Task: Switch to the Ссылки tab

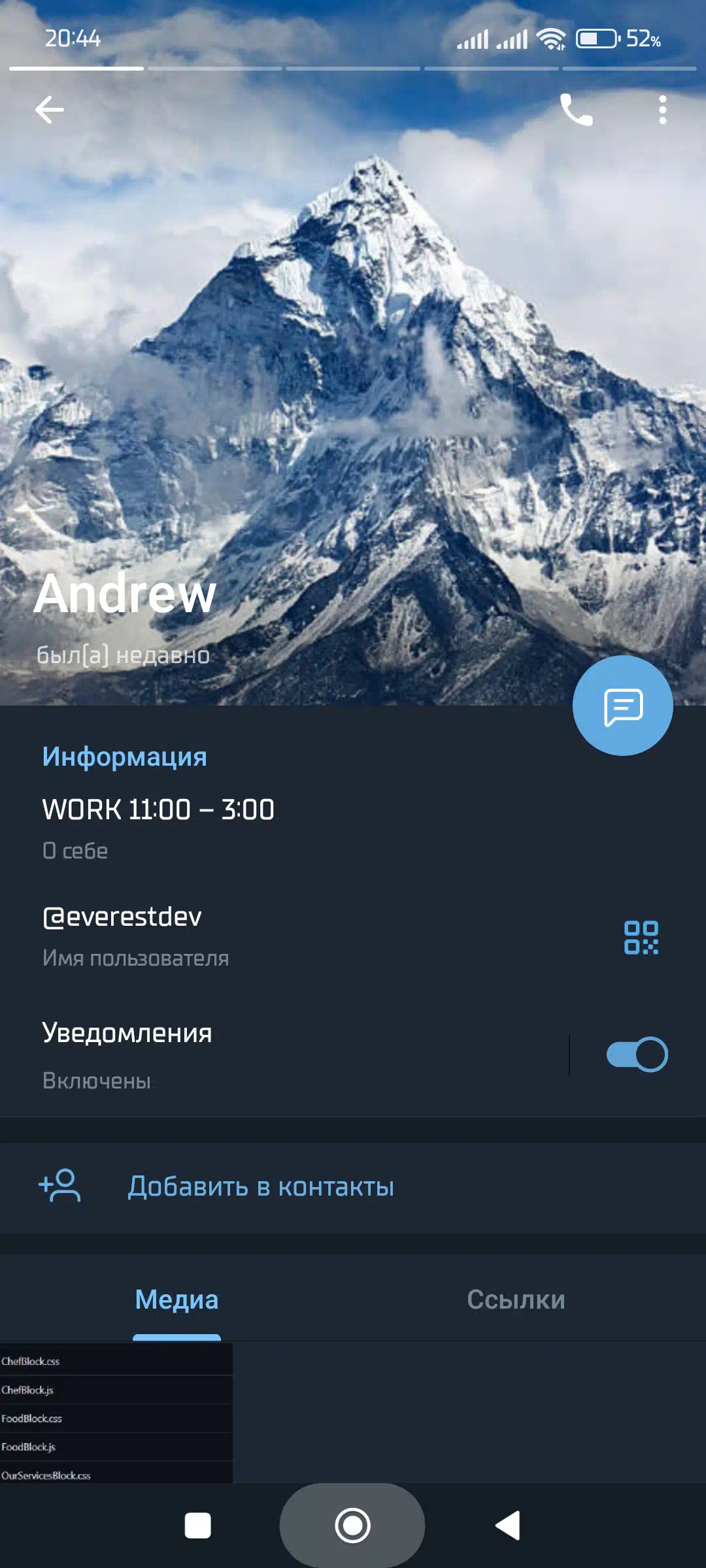Action: click(x=516, y=1299)
